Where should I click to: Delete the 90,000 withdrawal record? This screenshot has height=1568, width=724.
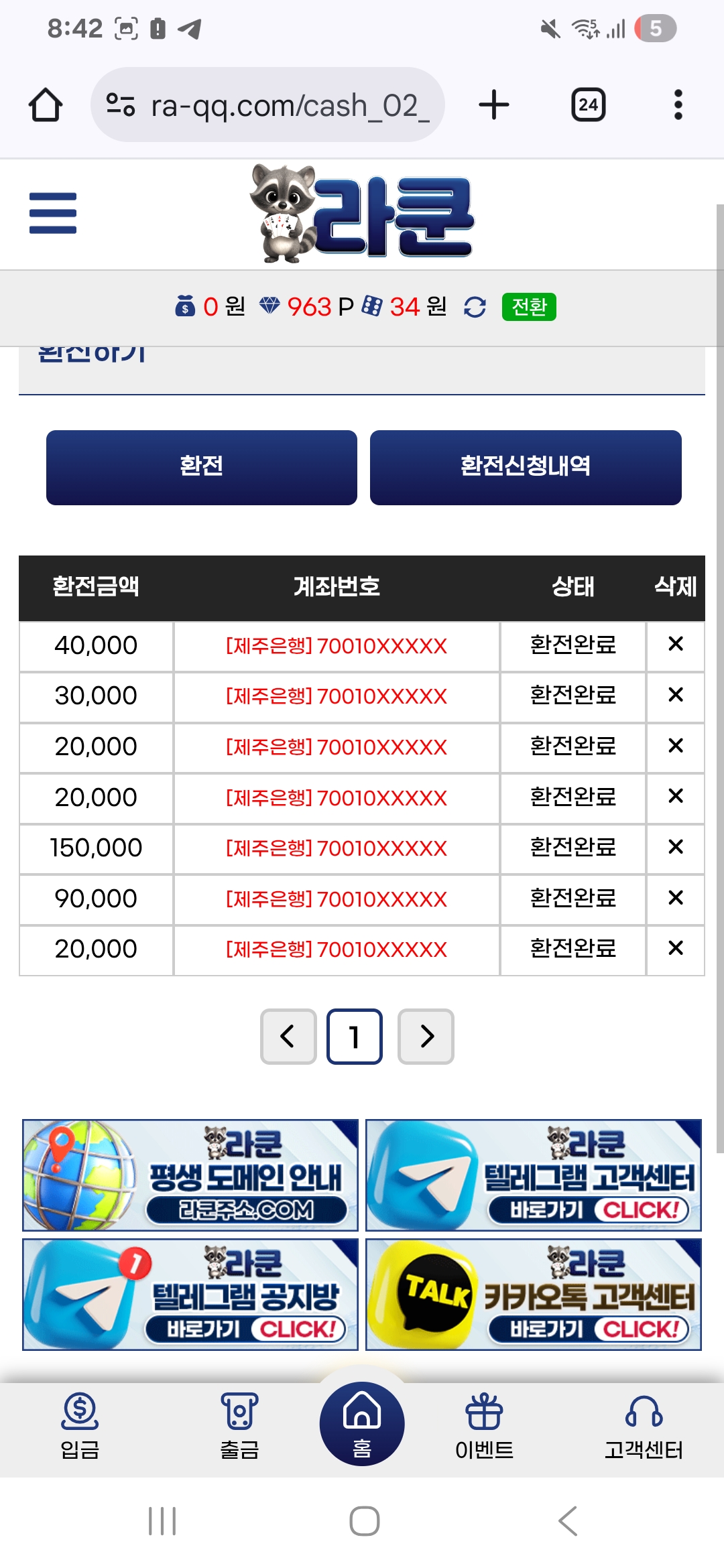676,897
